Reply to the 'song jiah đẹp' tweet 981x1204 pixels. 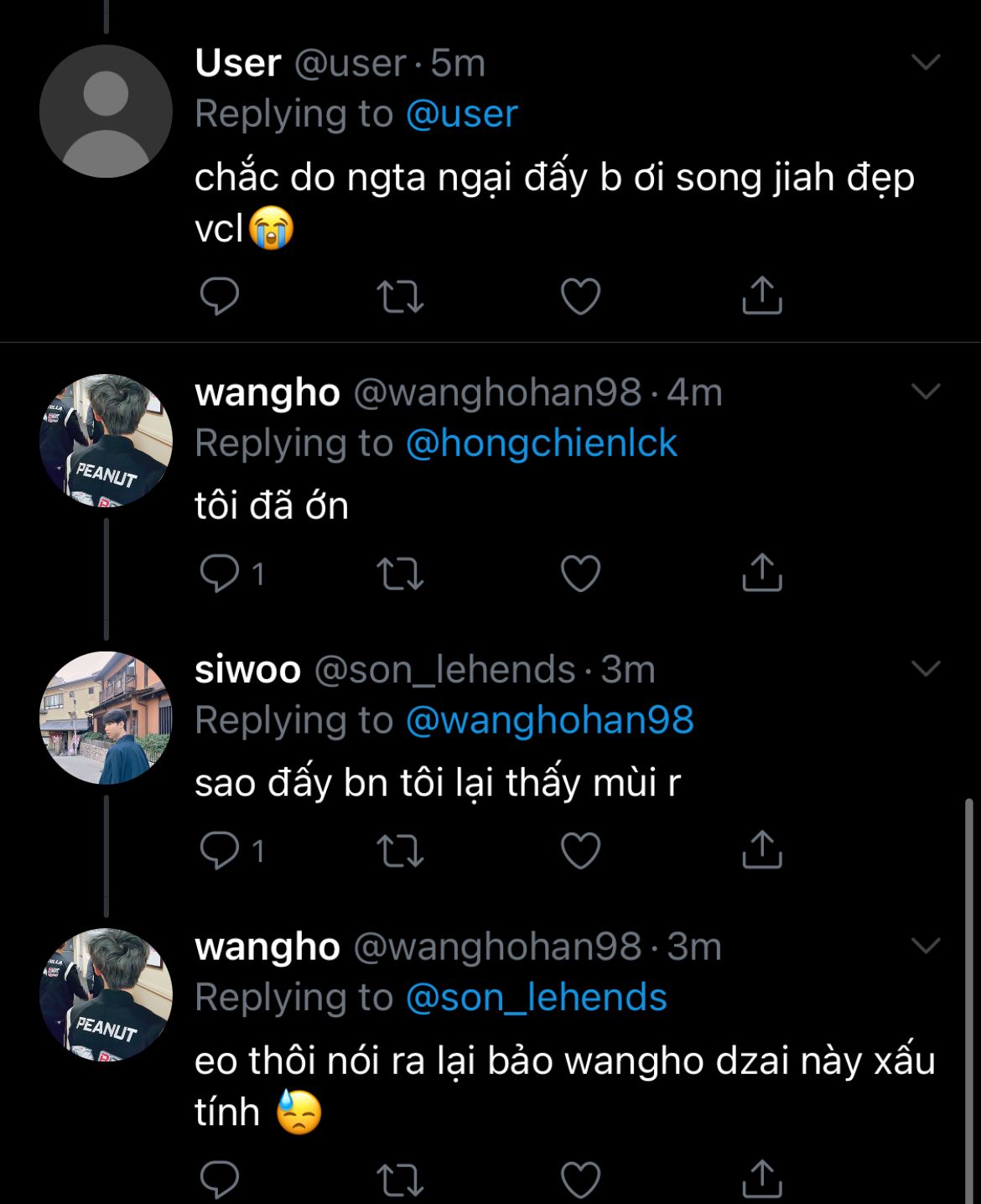pos(220,296)
